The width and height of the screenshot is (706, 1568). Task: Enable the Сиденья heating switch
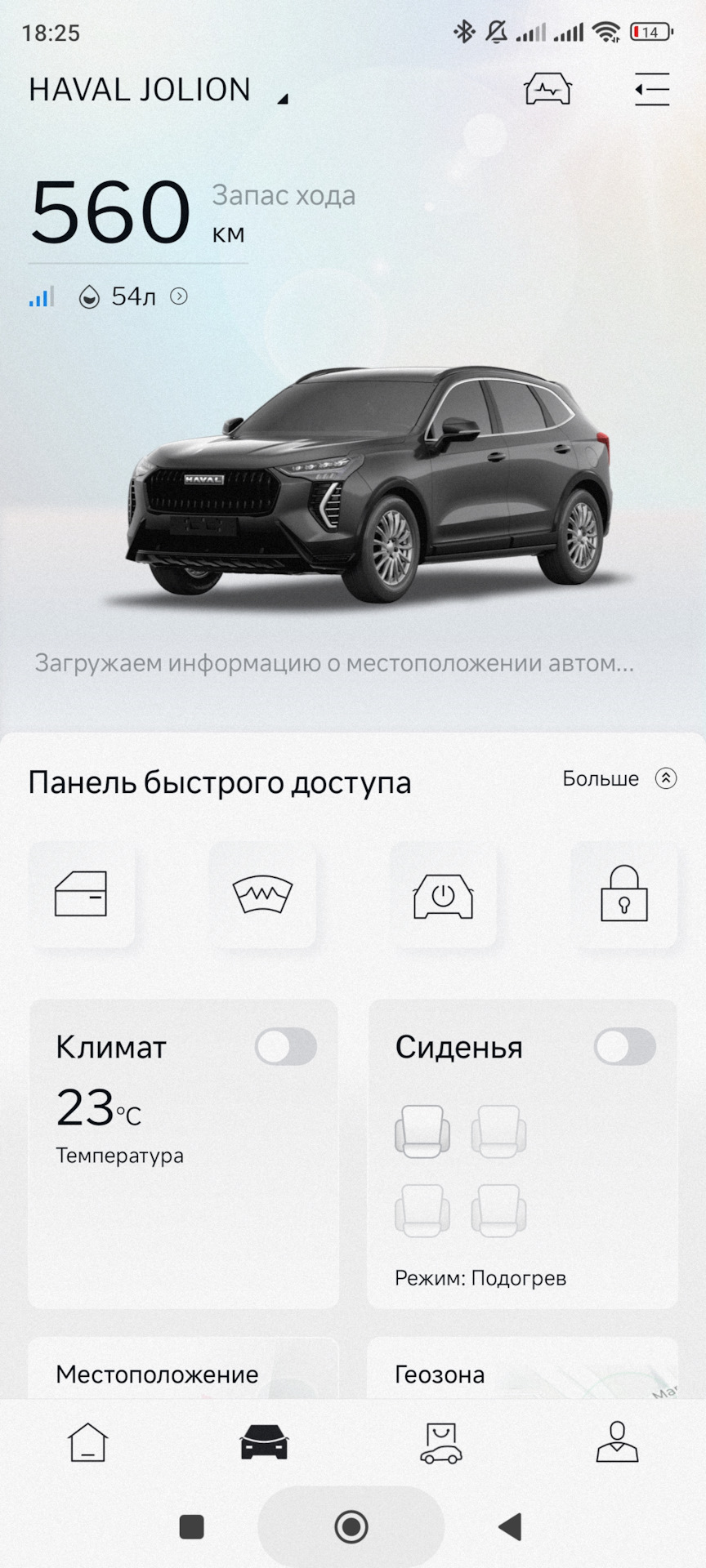(625, 1047)
